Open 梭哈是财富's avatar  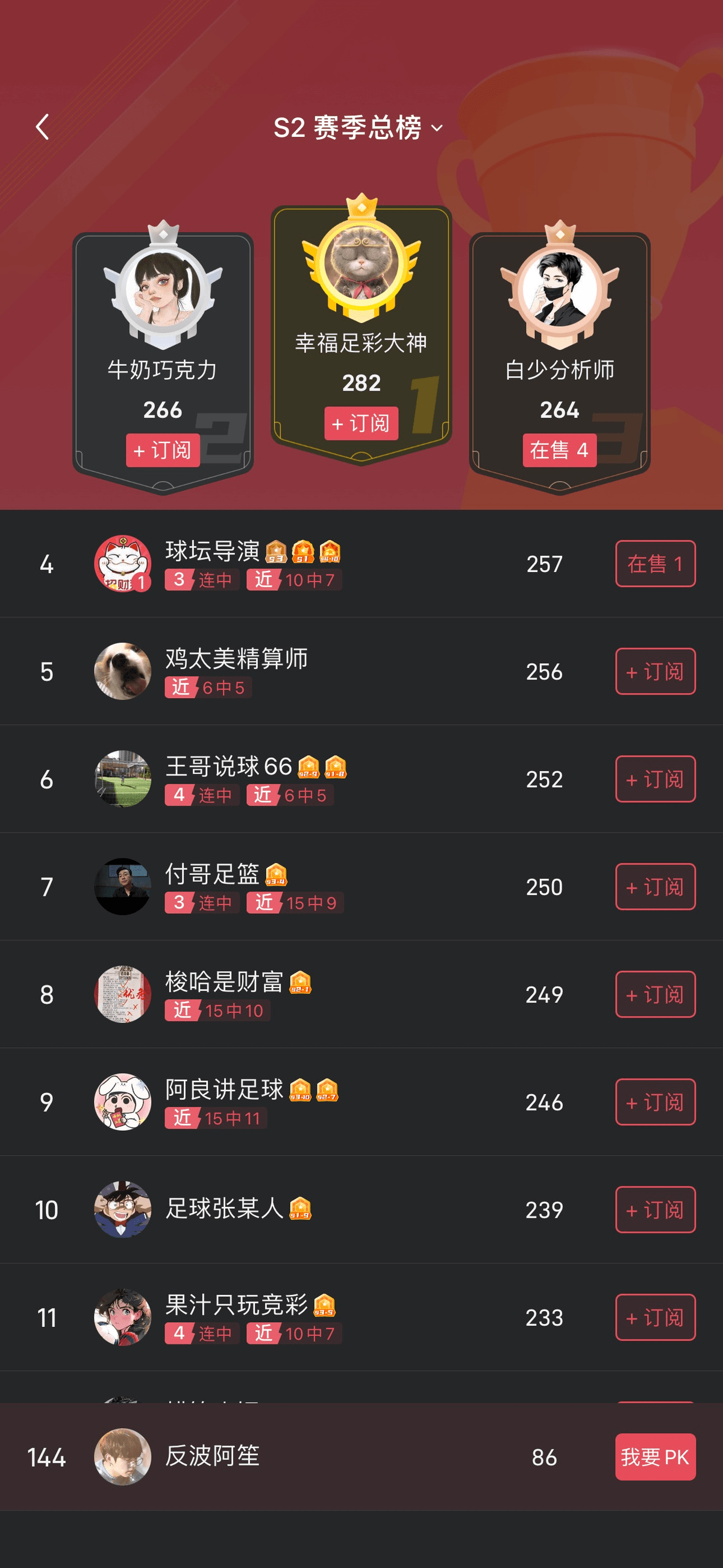(124, 993)
